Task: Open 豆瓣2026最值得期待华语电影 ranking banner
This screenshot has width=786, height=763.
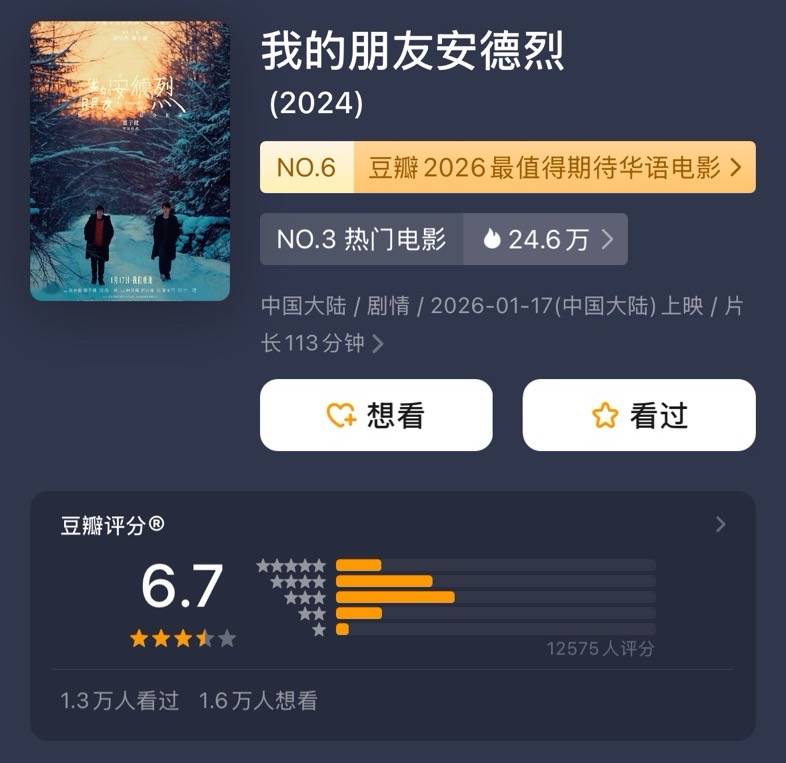Action: [x=507, y=167]
